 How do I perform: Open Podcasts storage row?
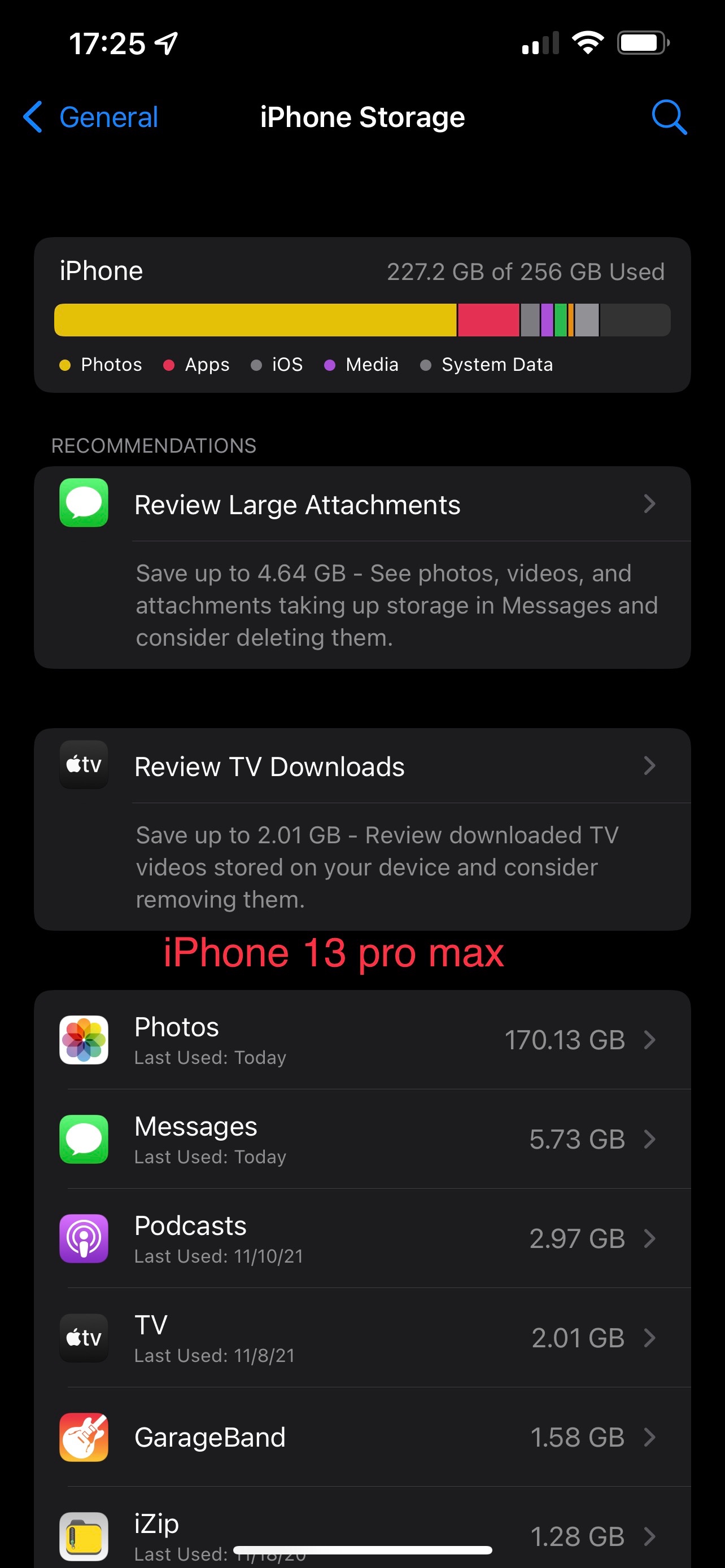pyautogui.click(x=362, y=1238)
